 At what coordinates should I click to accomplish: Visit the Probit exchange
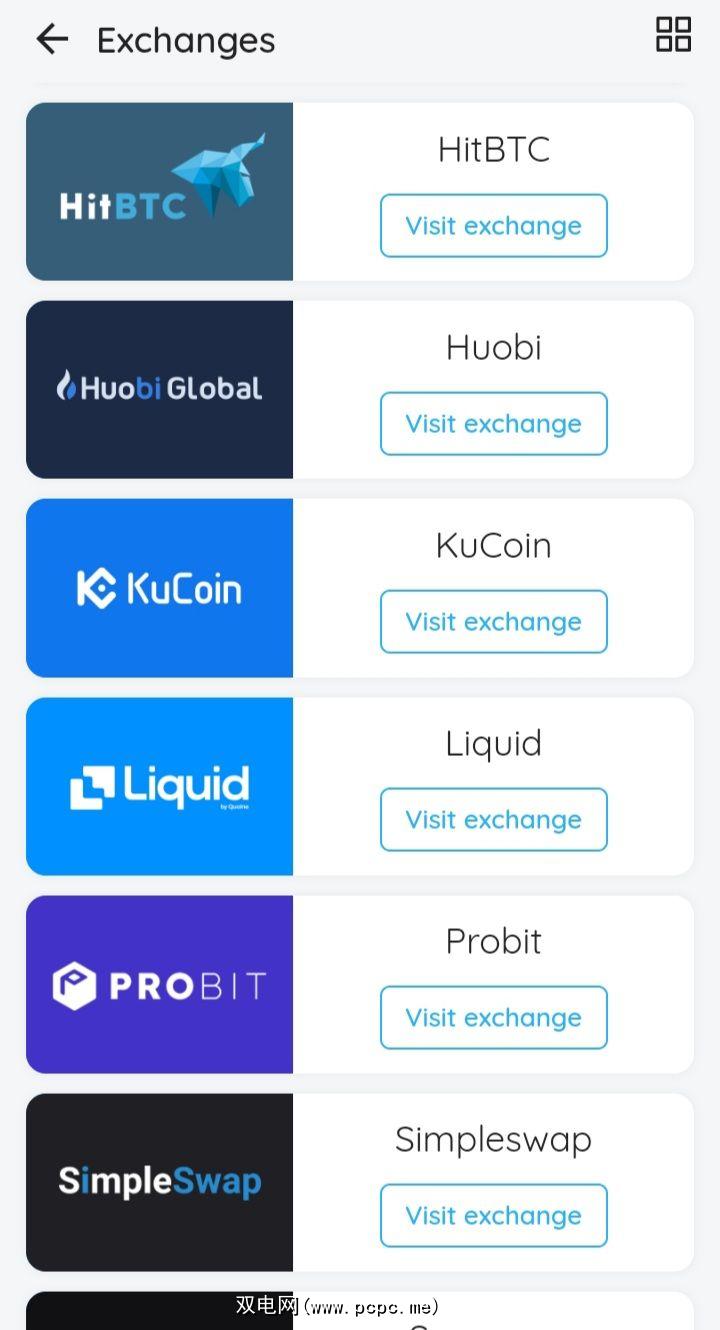click(493, 1018)
